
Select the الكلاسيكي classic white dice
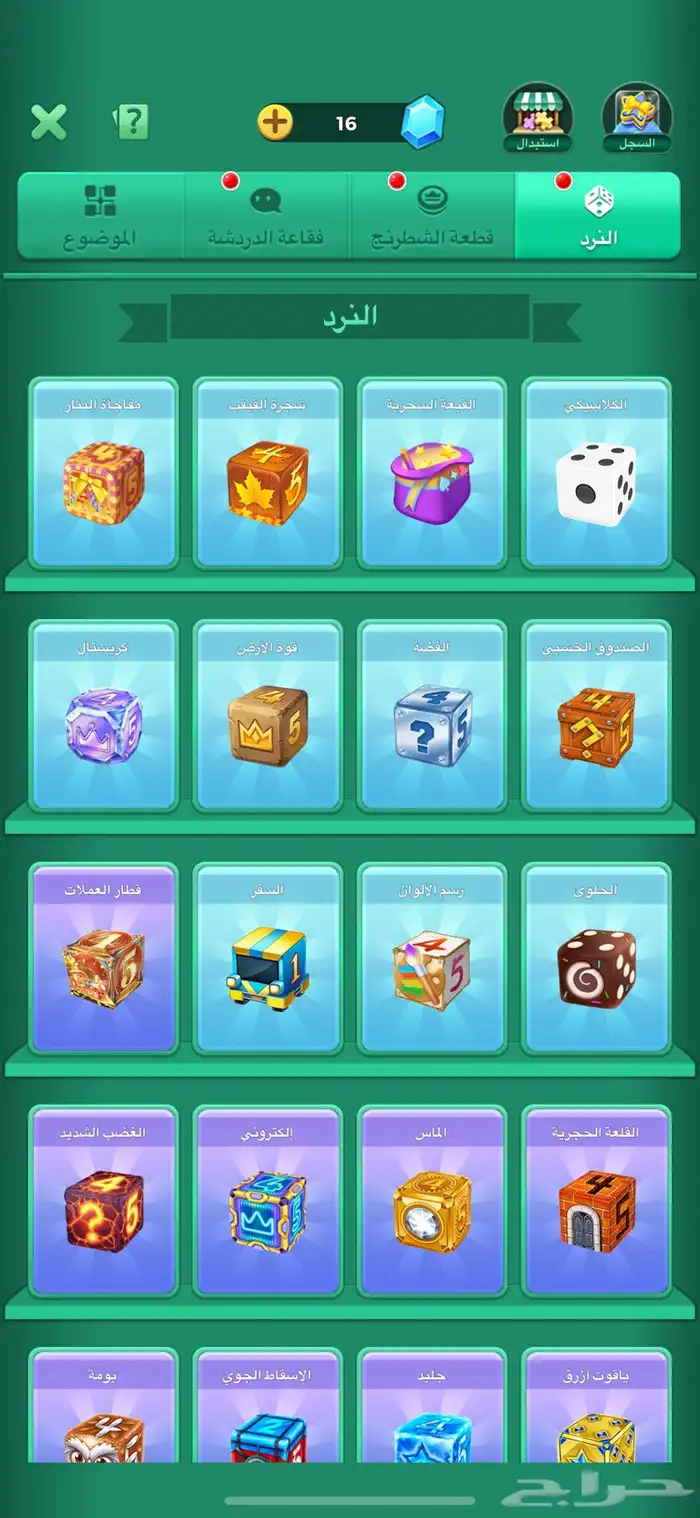(x=596, y=473)
